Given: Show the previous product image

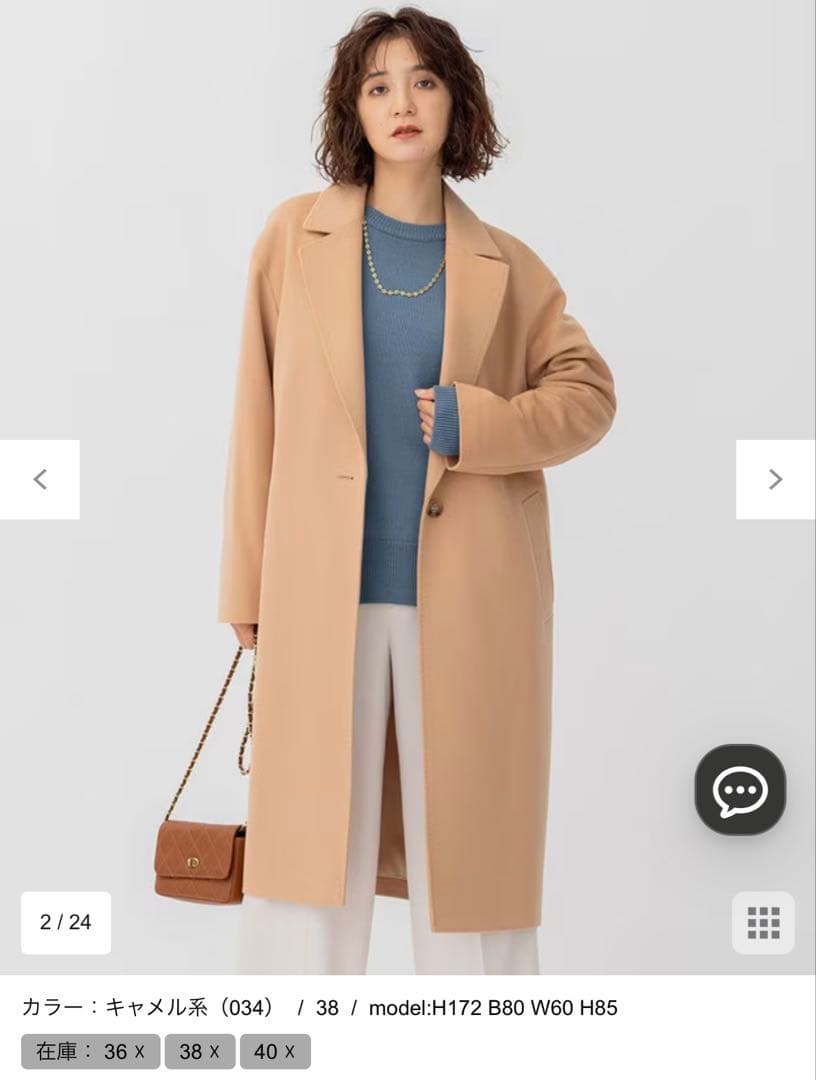Looking at the screenshot, I should tap(40, 479).
